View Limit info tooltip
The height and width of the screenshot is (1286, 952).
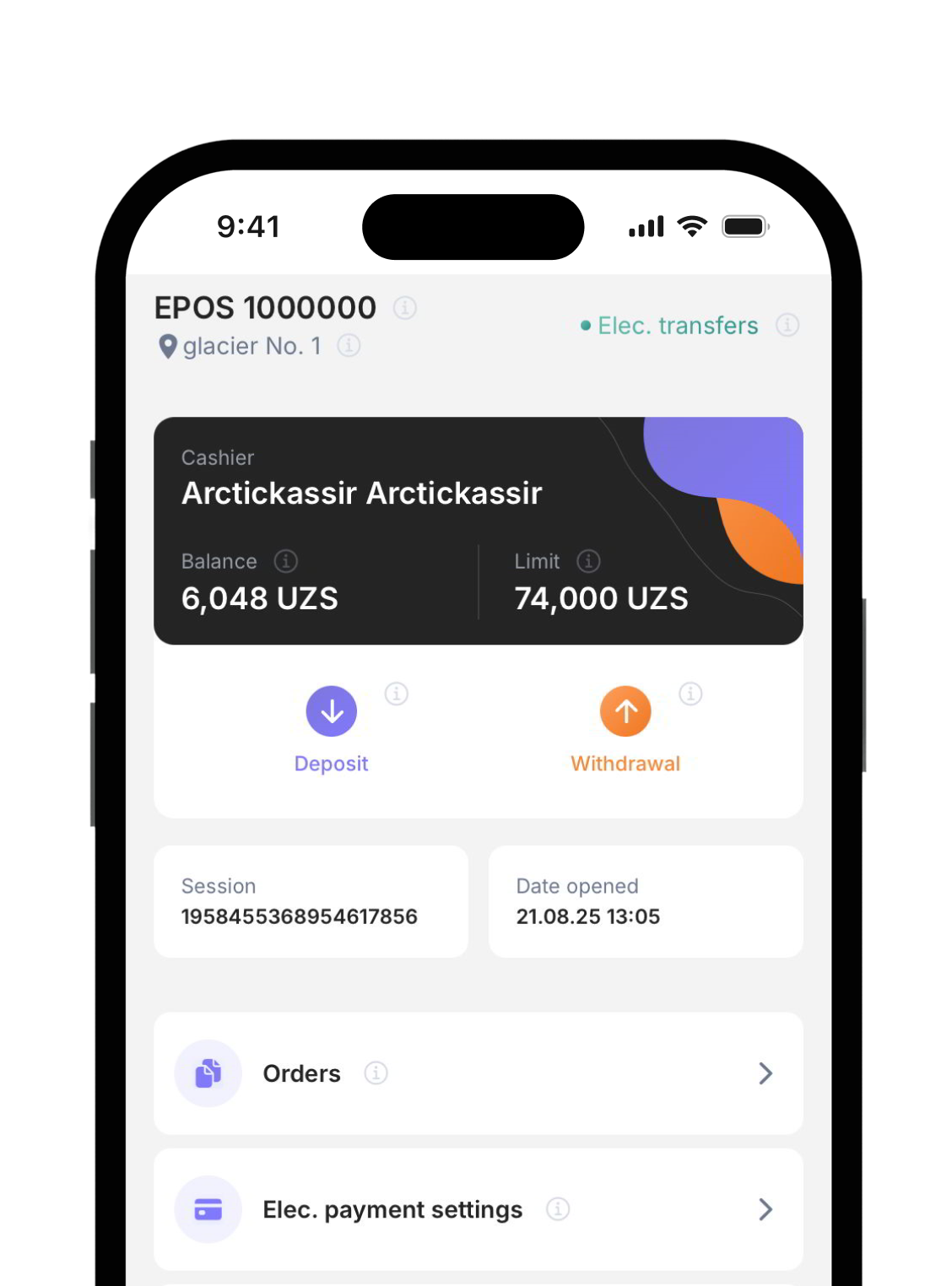588,561
